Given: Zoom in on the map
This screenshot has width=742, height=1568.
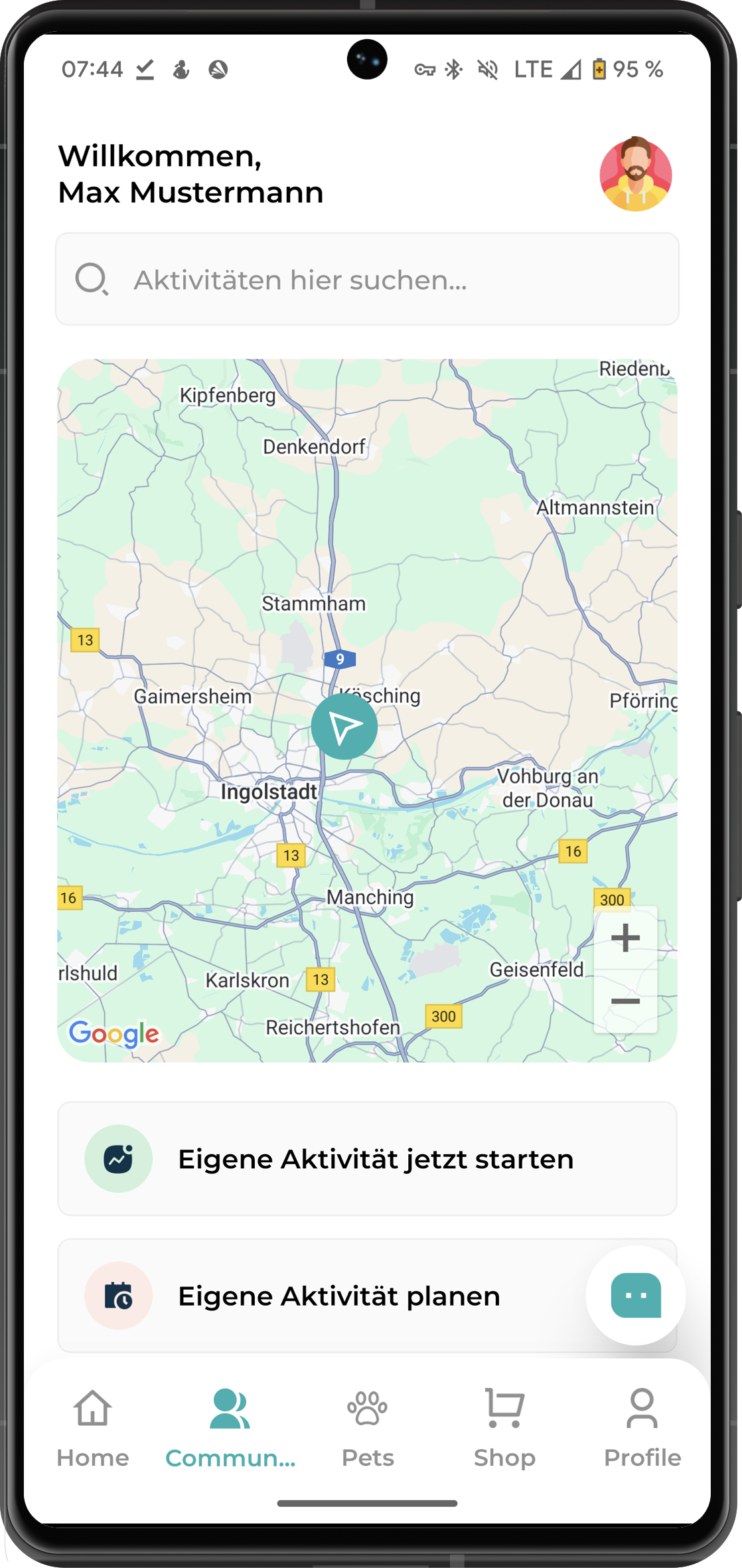Looking at the screenshot, I should [625, 938].
